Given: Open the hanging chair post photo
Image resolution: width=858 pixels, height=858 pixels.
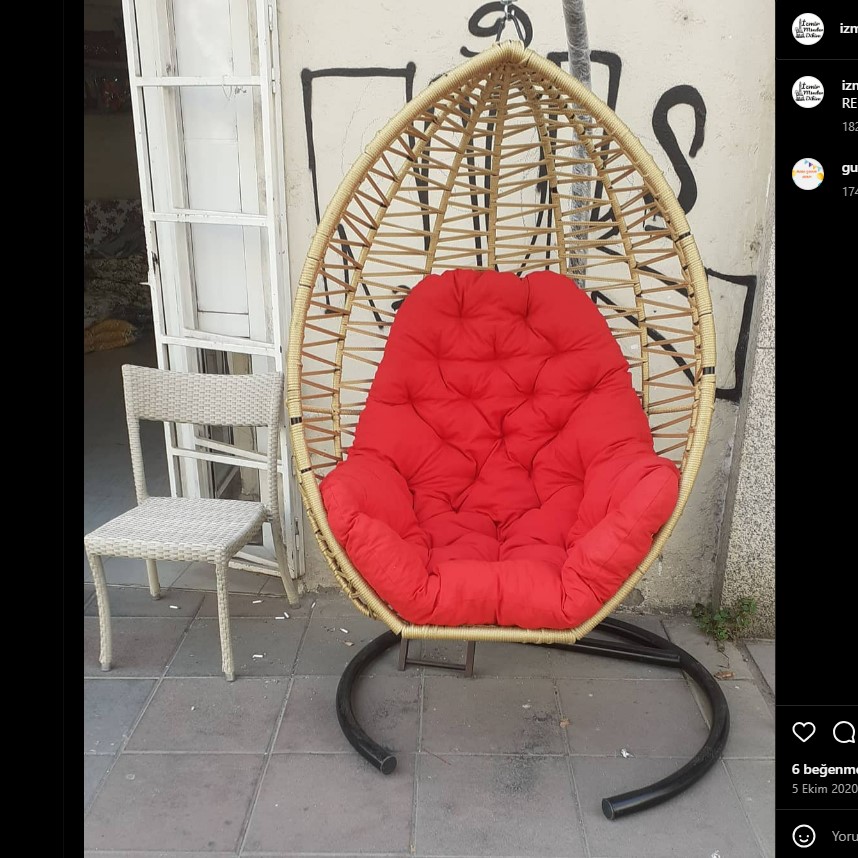Looking at the screenshot, I should [x=429, y=429].
